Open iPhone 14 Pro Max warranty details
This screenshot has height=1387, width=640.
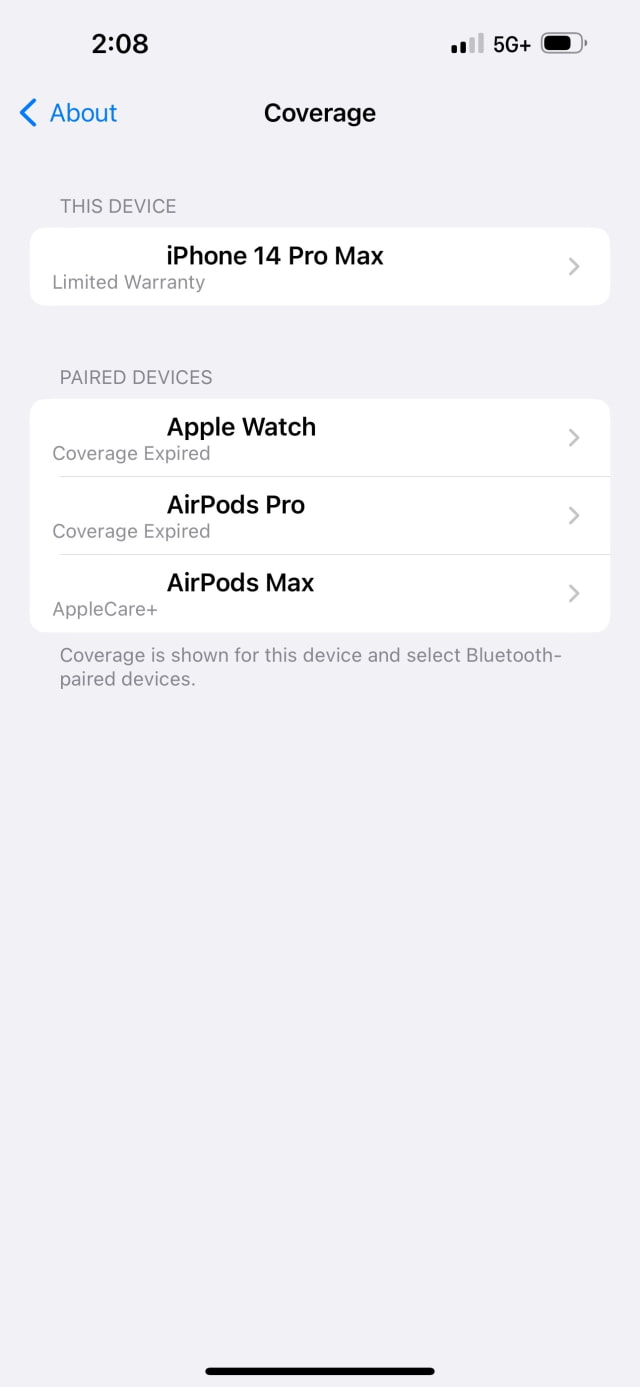pos(319,267)
